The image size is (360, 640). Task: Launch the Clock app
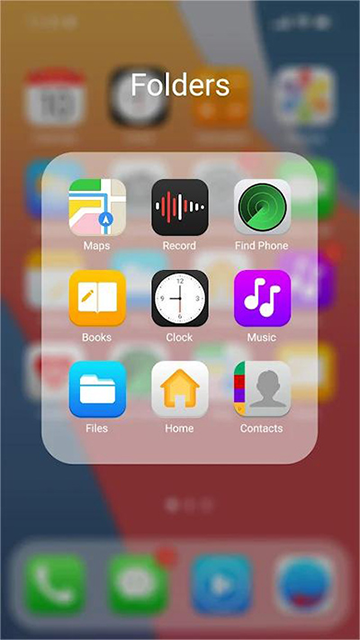point(180,298)
